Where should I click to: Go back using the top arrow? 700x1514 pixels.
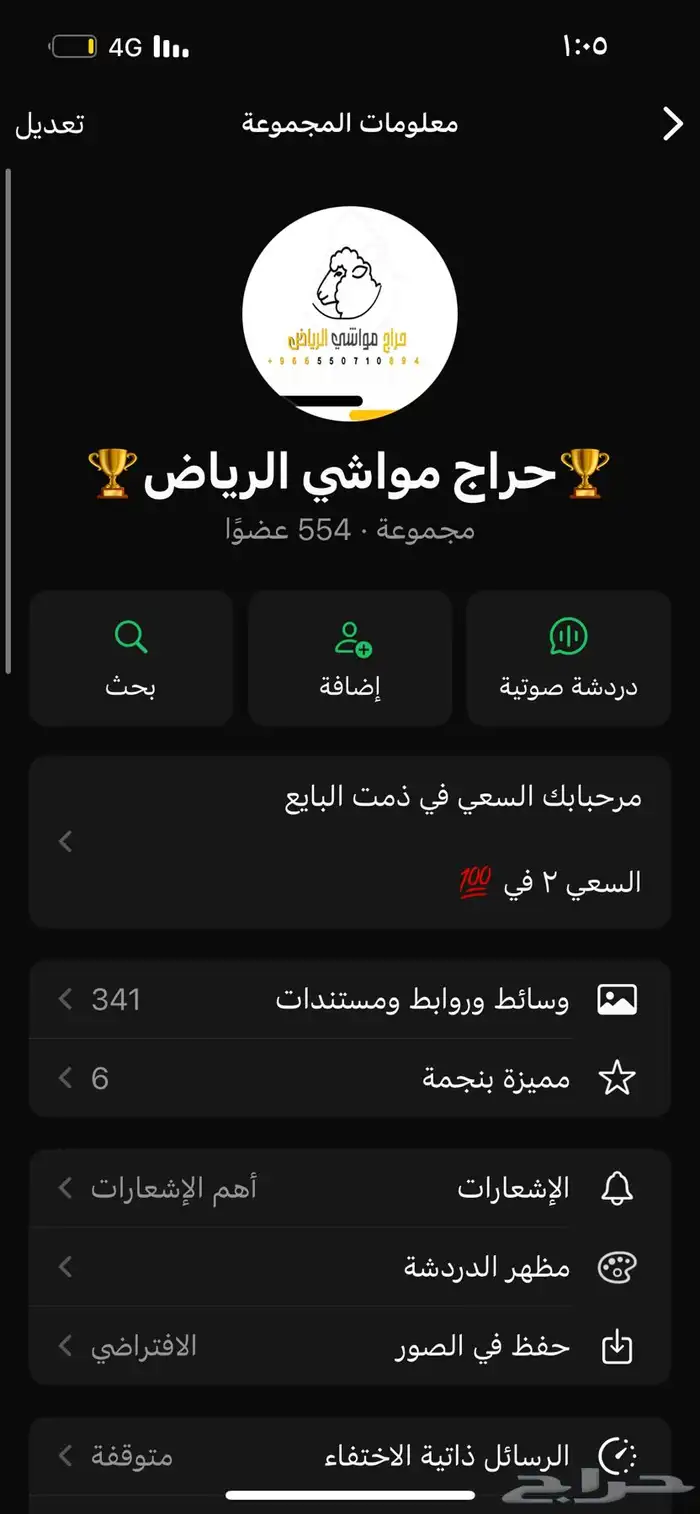click(x=672, y=125)
